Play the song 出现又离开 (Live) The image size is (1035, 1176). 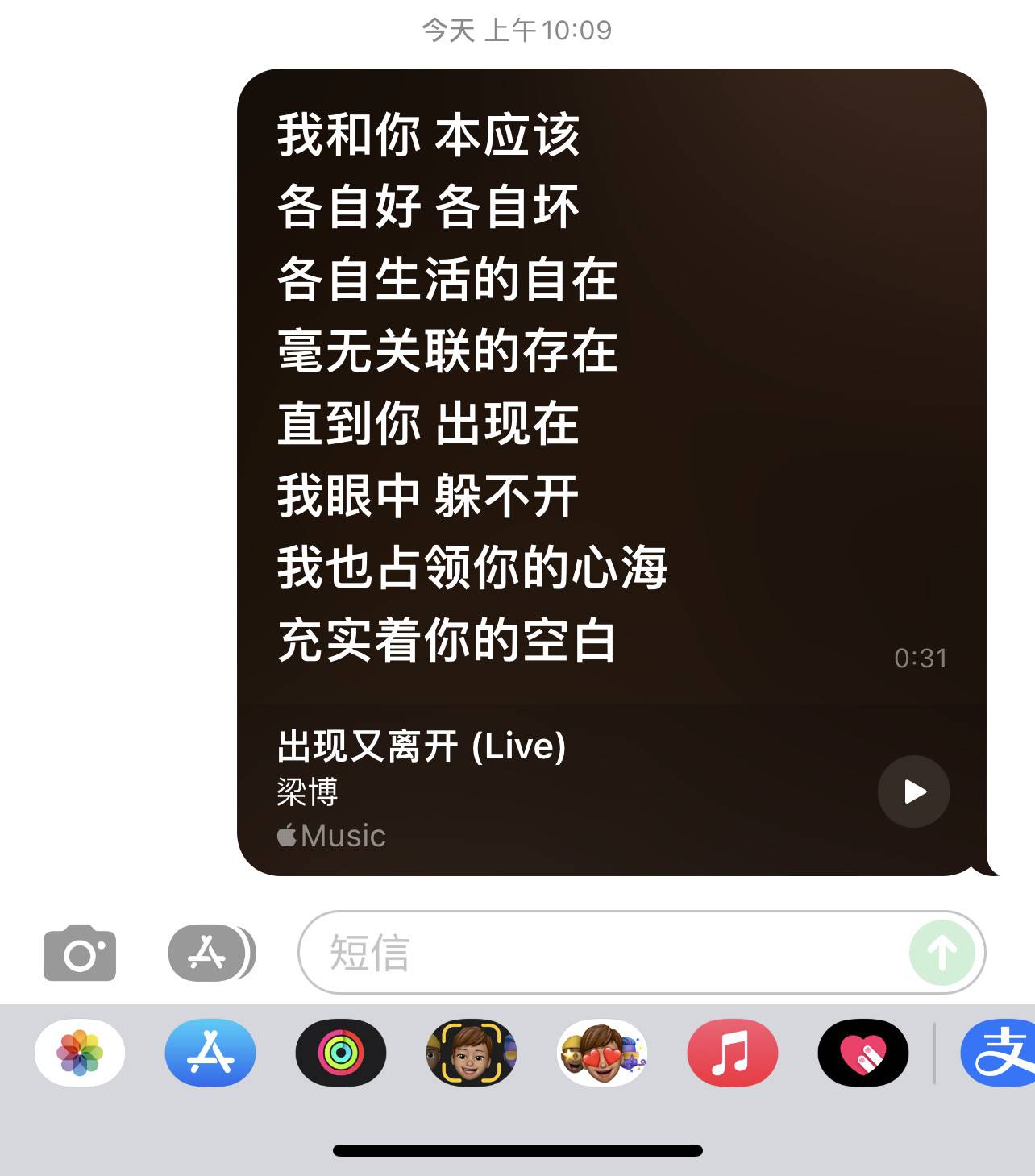coord(913,792)
